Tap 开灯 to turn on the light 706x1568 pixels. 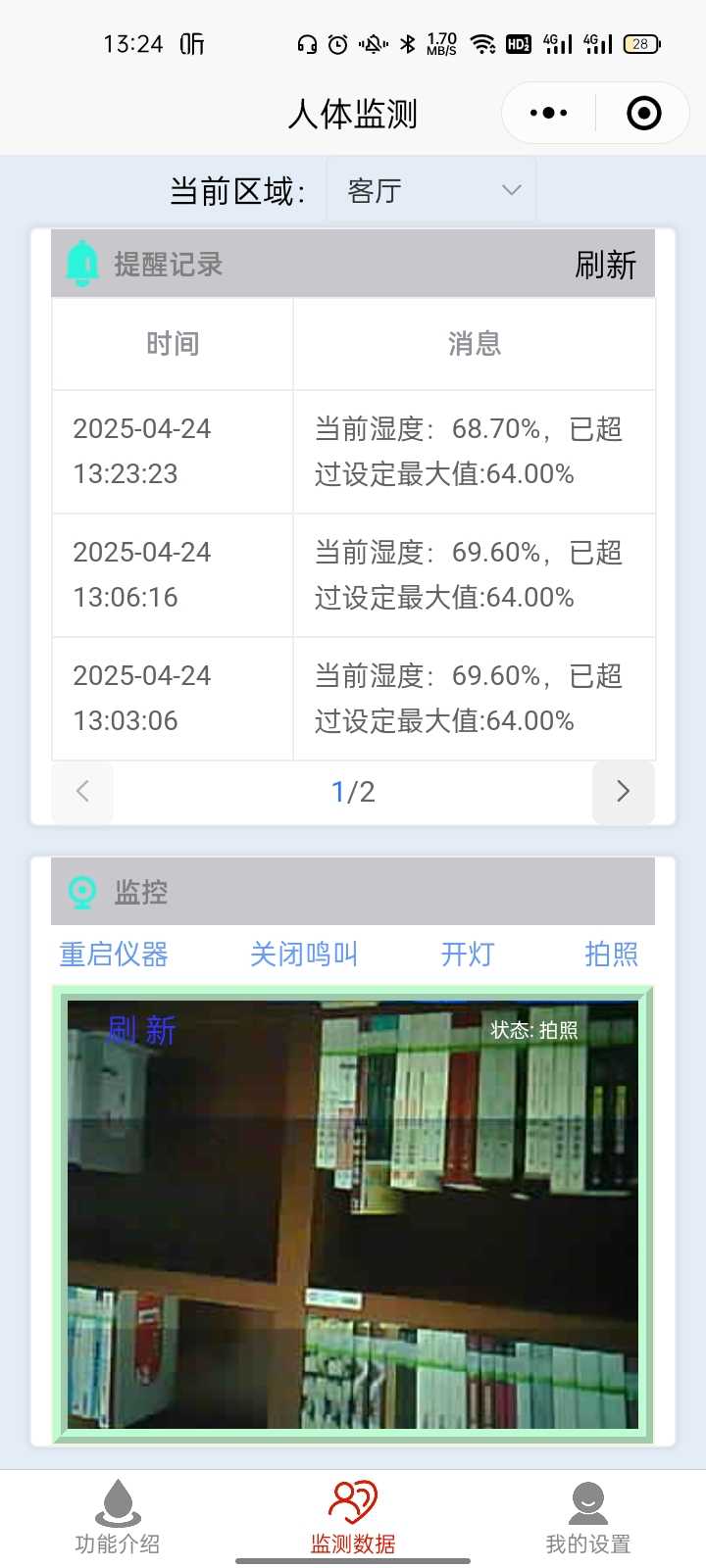click(467, 955)
